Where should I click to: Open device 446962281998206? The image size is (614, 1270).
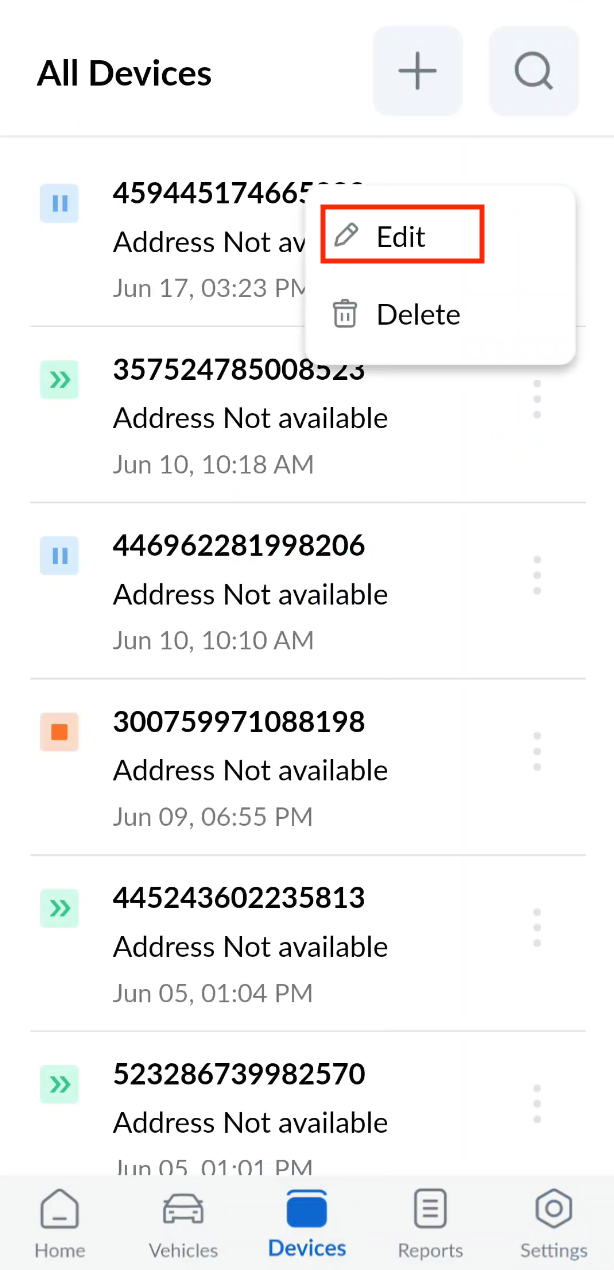coord(240,546)
